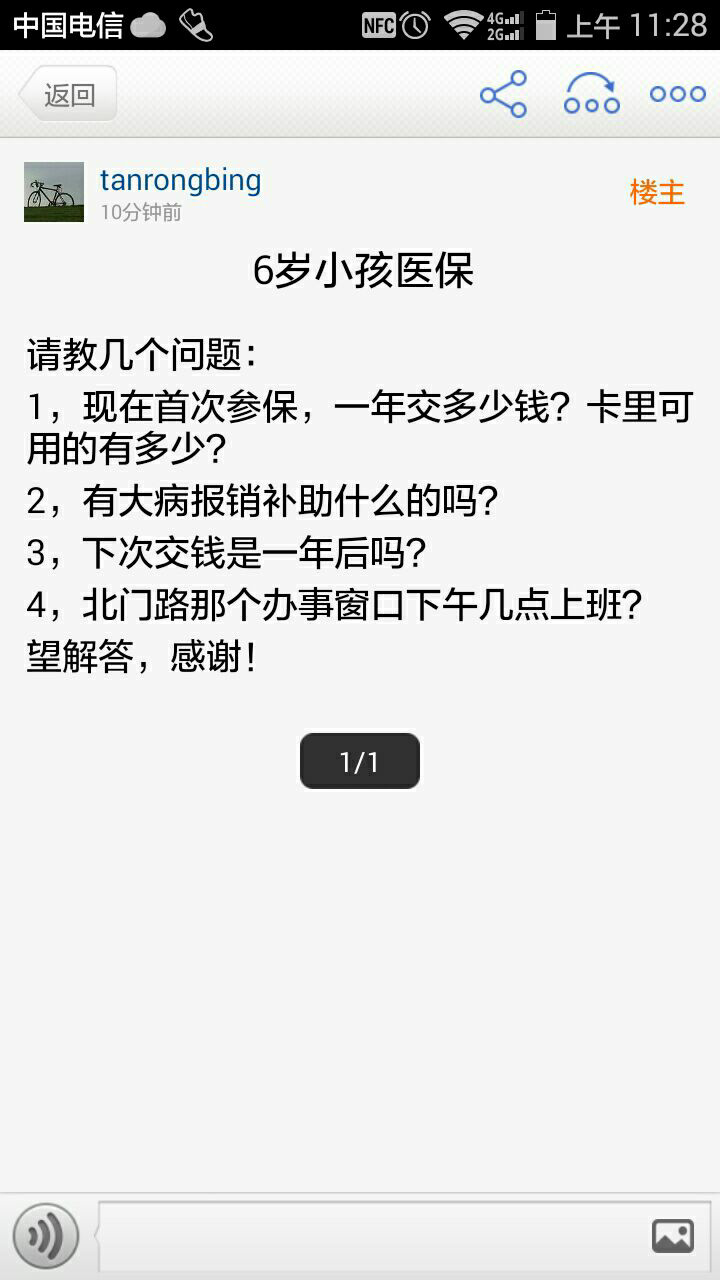This screenshot has width=720, height=1280.
Task: Tap the 1/1 page indicator
Action: click(360, 762)
